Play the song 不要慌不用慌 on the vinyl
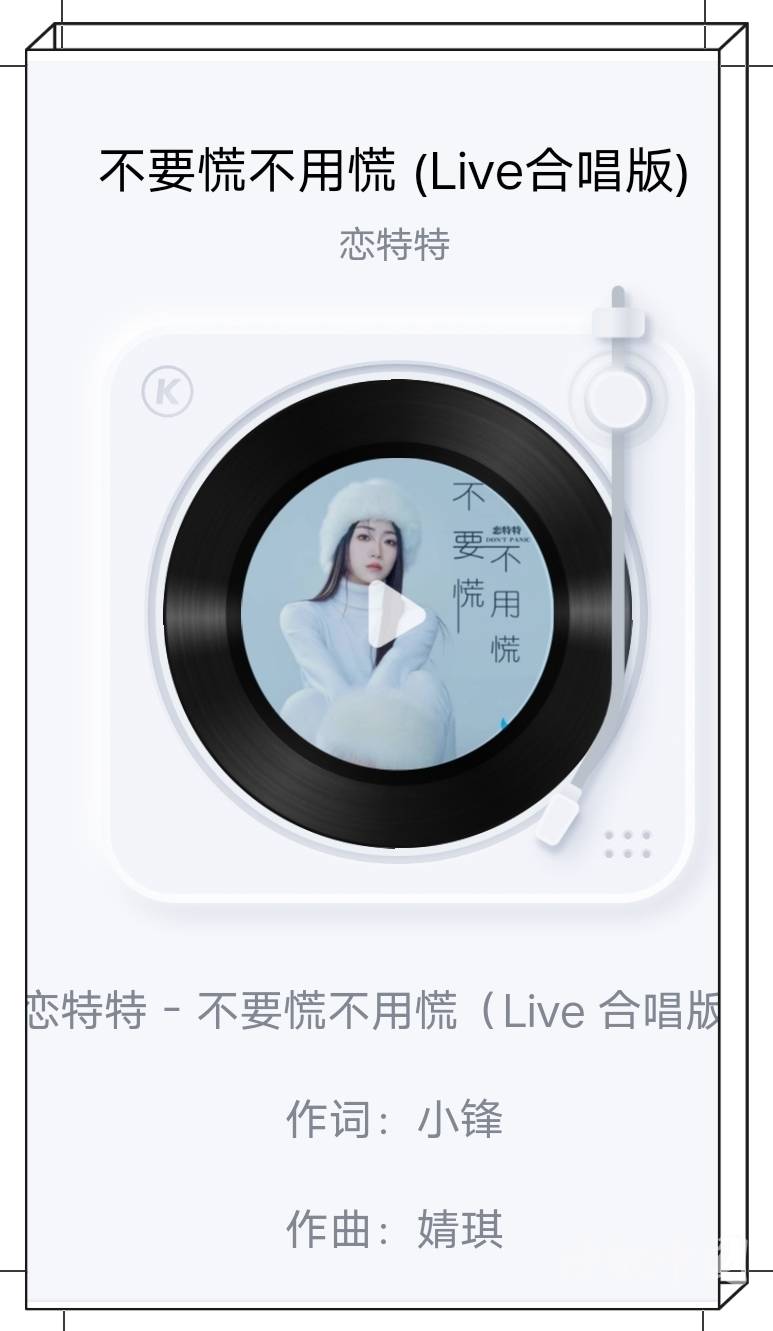773x1331 pixels. tap(396, 614)
